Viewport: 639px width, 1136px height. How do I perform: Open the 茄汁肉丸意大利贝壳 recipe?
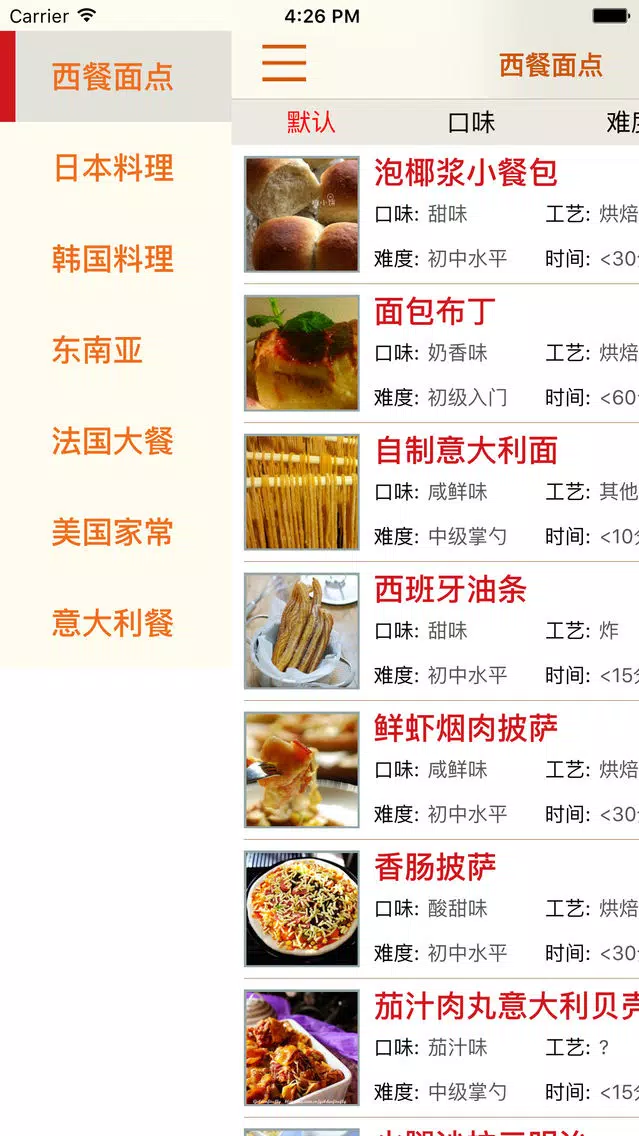coord(441,1049)
